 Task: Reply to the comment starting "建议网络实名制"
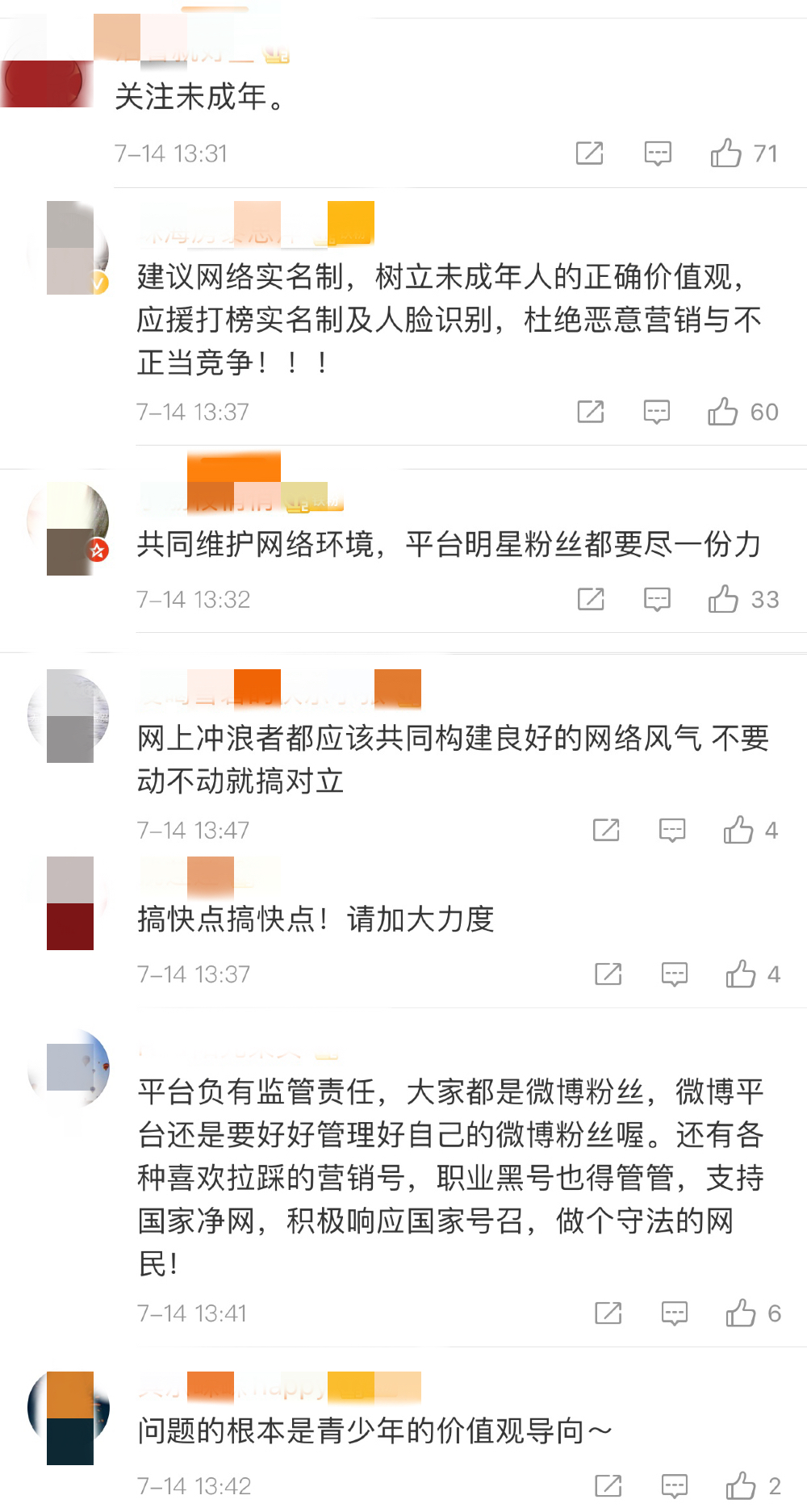coord(657,412)
